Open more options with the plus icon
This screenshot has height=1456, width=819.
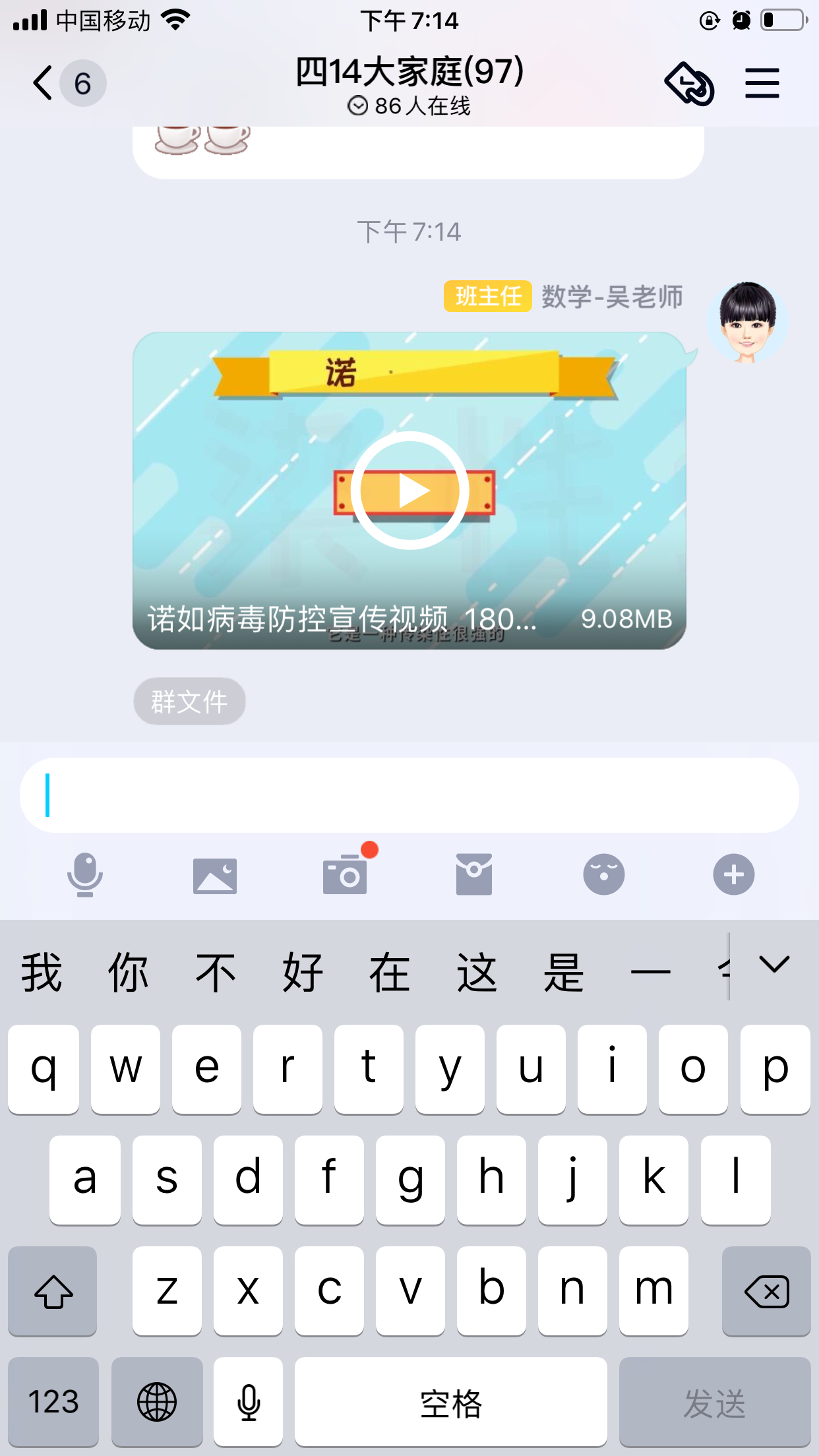coord(734,874)
